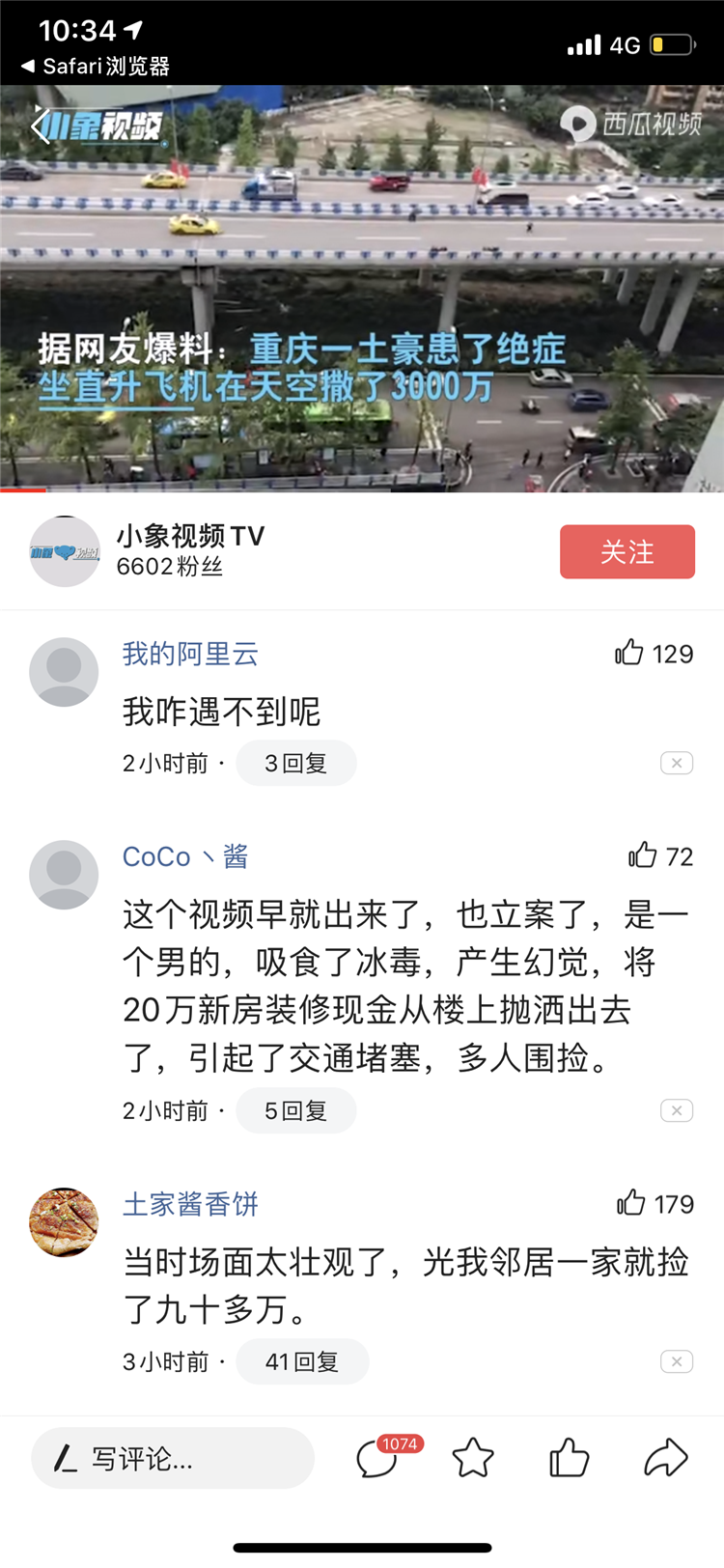The image size is (724, 1568).
Task: Share this video using the arrow icon
Action: coord(666,1458)
